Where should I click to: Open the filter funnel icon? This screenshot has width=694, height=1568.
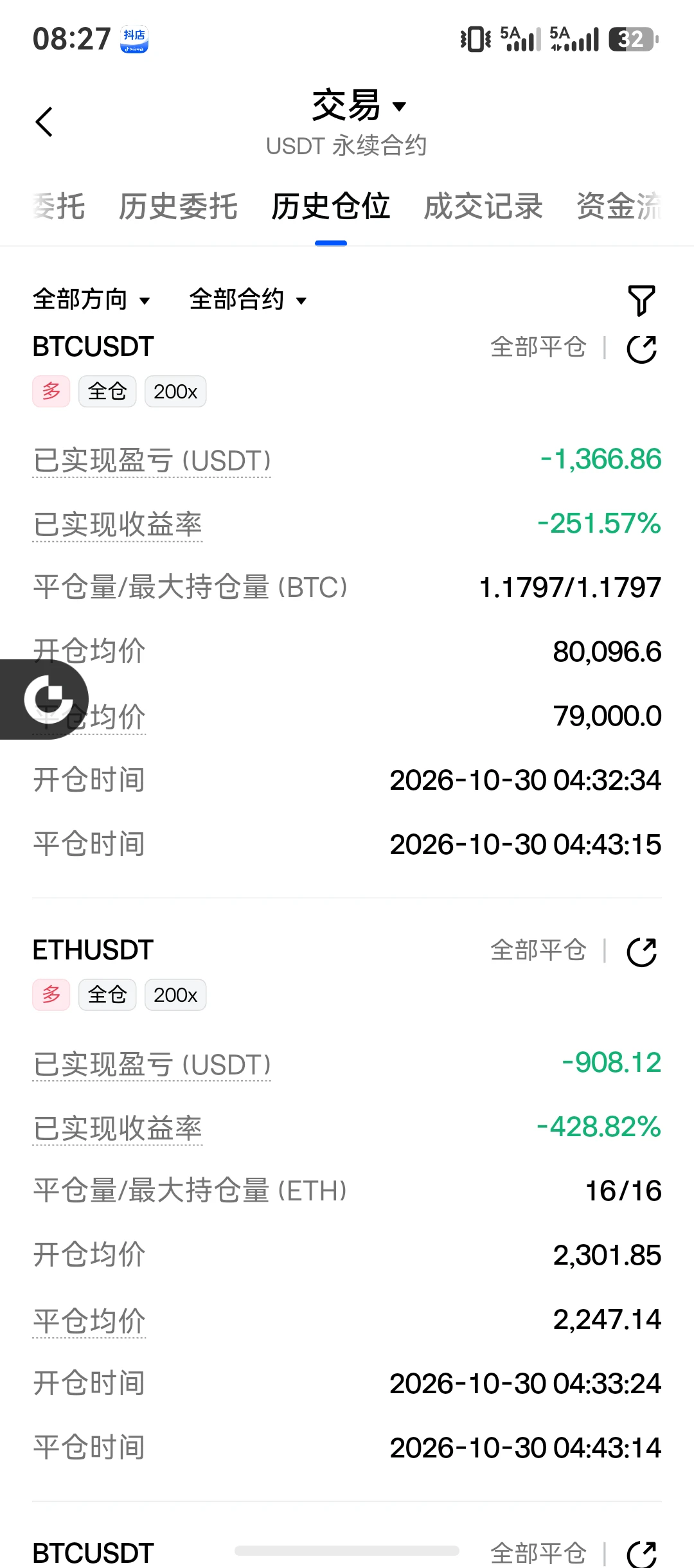(641, 300)
